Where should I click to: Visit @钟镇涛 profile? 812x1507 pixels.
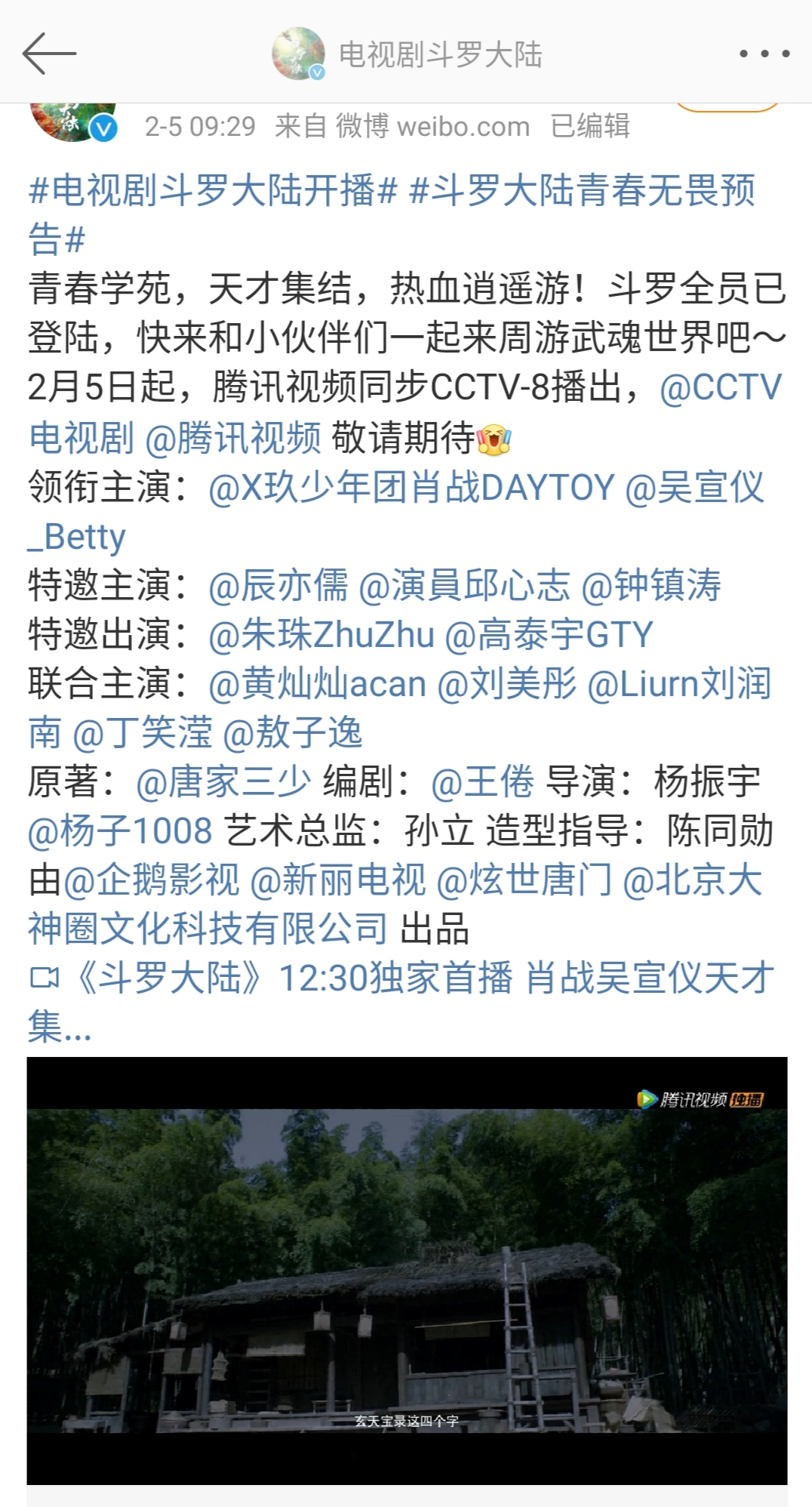pyautogui.click(x=651, y=585)
